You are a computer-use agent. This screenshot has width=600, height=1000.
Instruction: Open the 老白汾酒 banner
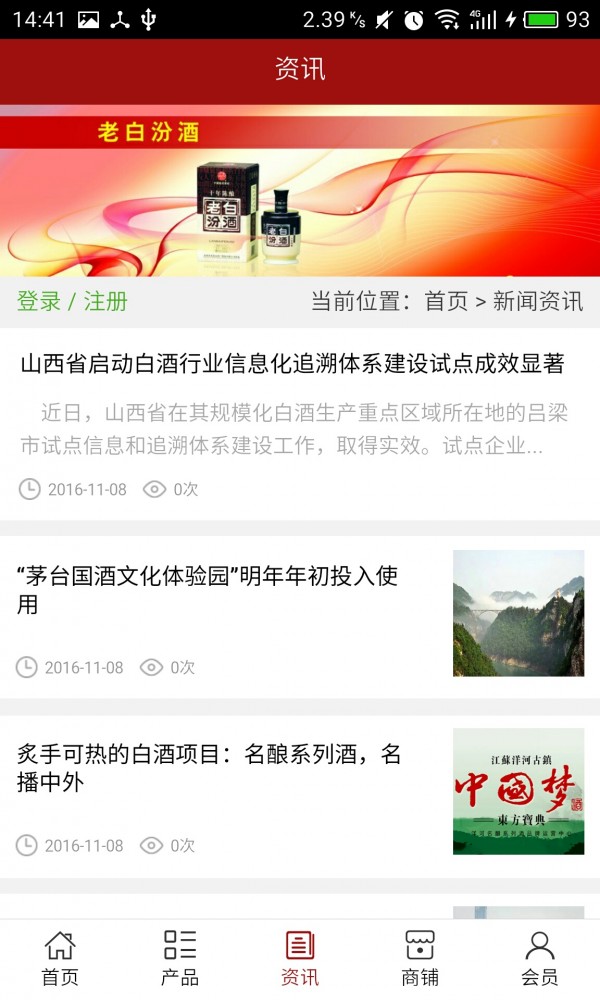point(300,190)
